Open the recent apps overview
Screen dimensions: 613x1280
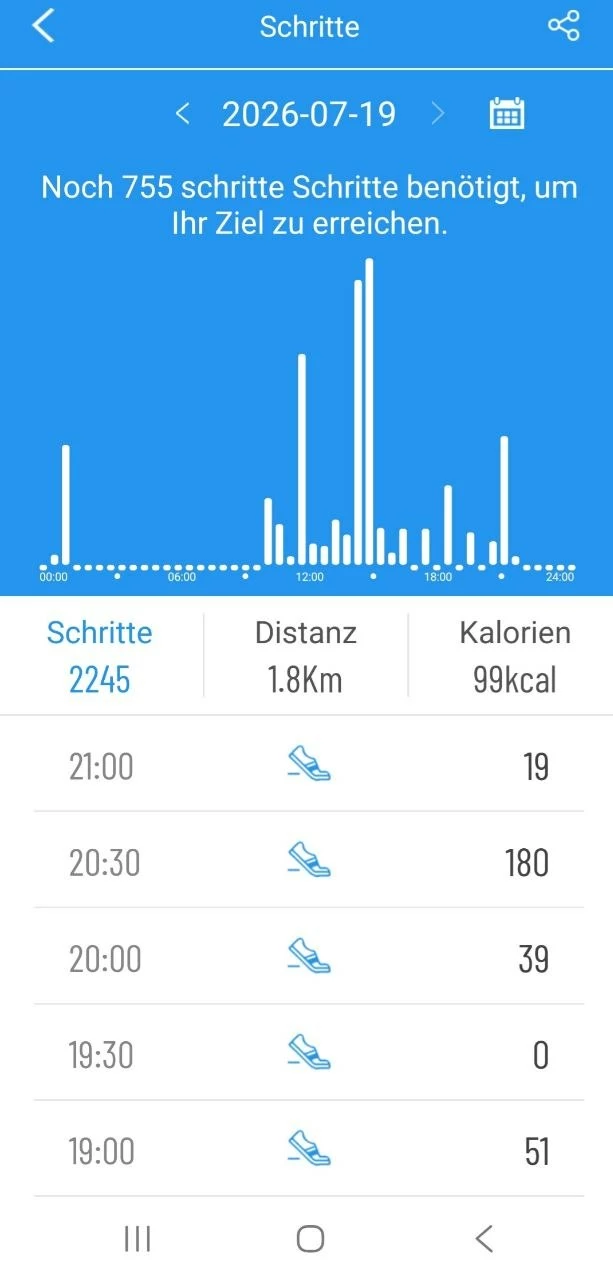[137, 1239]
